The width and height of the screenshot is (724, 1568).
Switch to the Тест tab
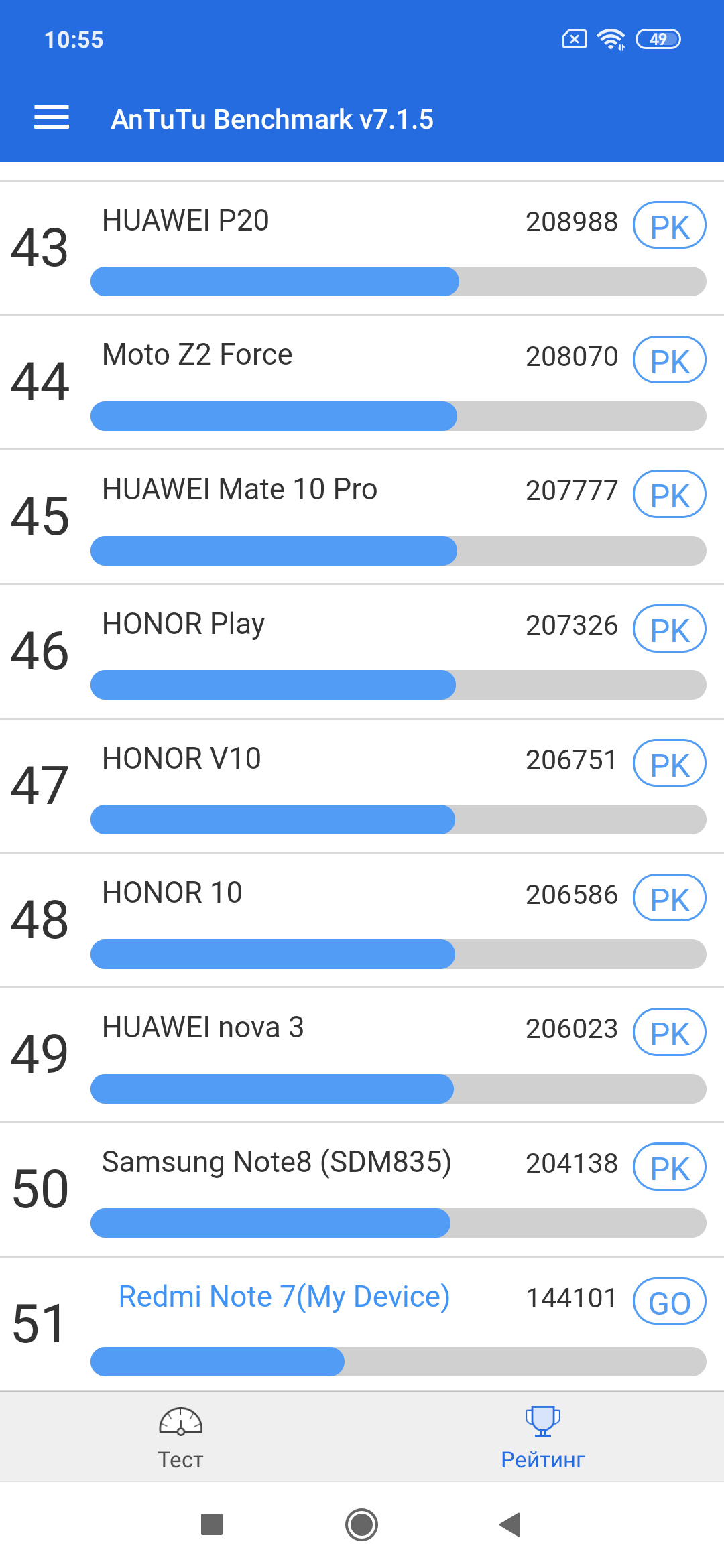tap(181, 1437)
